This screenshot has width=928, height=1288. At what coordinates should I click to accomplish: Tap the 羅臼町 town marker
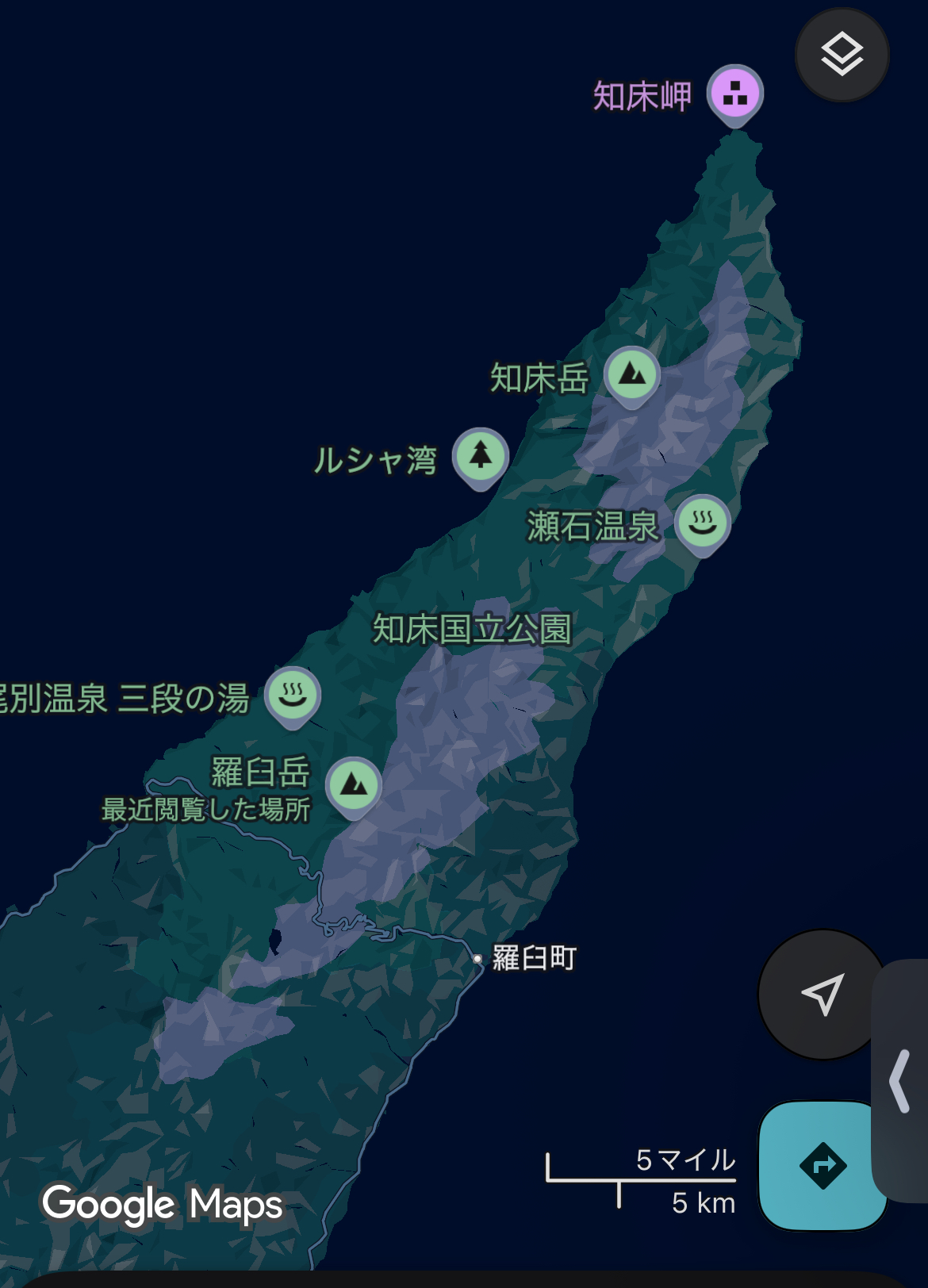click(x=477, y=959)
